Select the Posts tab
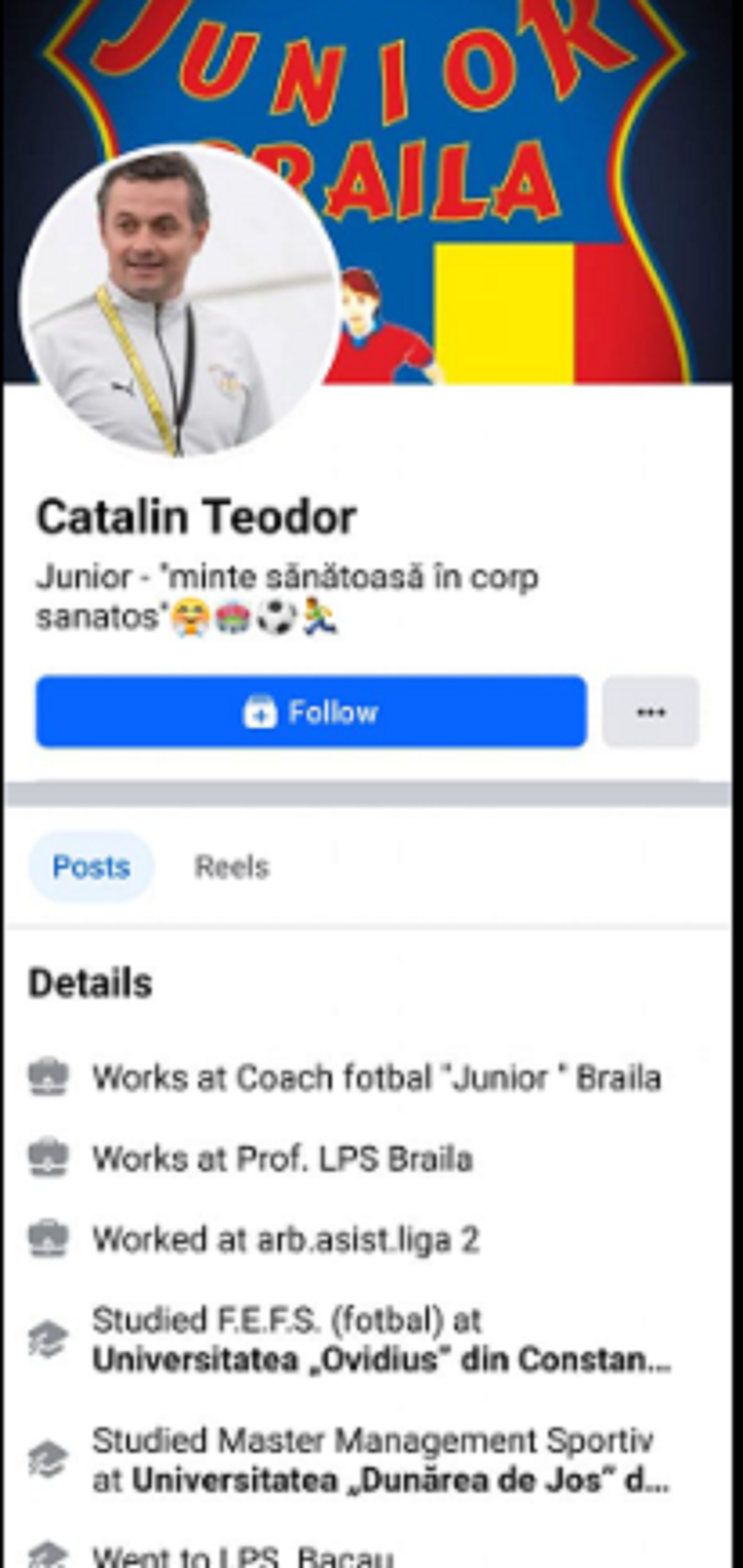743x1568 pixels. pos(92,867)
